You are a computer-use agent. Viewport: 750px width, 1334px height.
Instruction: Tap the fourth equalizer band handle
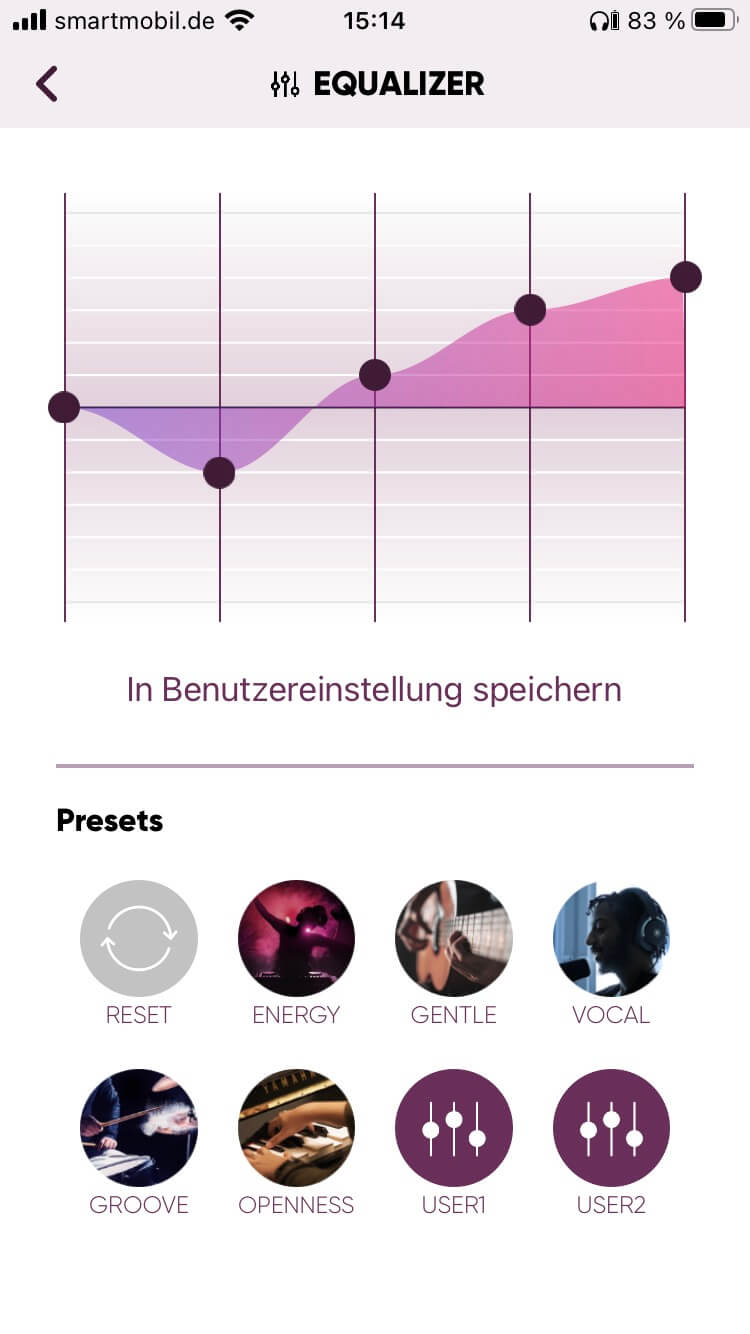pyautogui.click(x=530, y=310)
